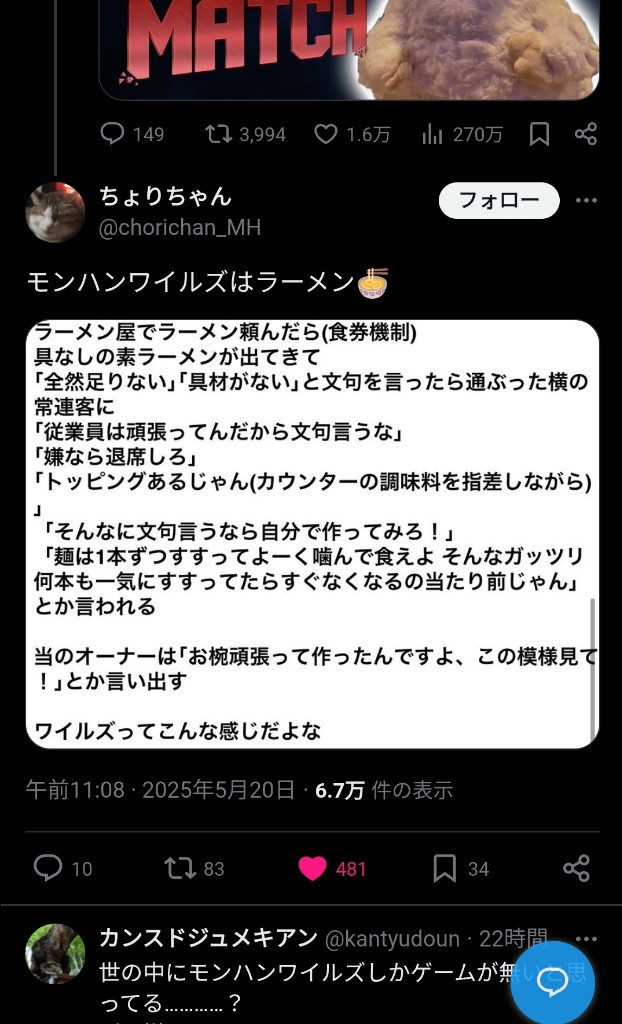Viewport: 622px width, 1024px height.
Task: Share ちょりちゃん's ラーメン post
Action: click(577, 868)
